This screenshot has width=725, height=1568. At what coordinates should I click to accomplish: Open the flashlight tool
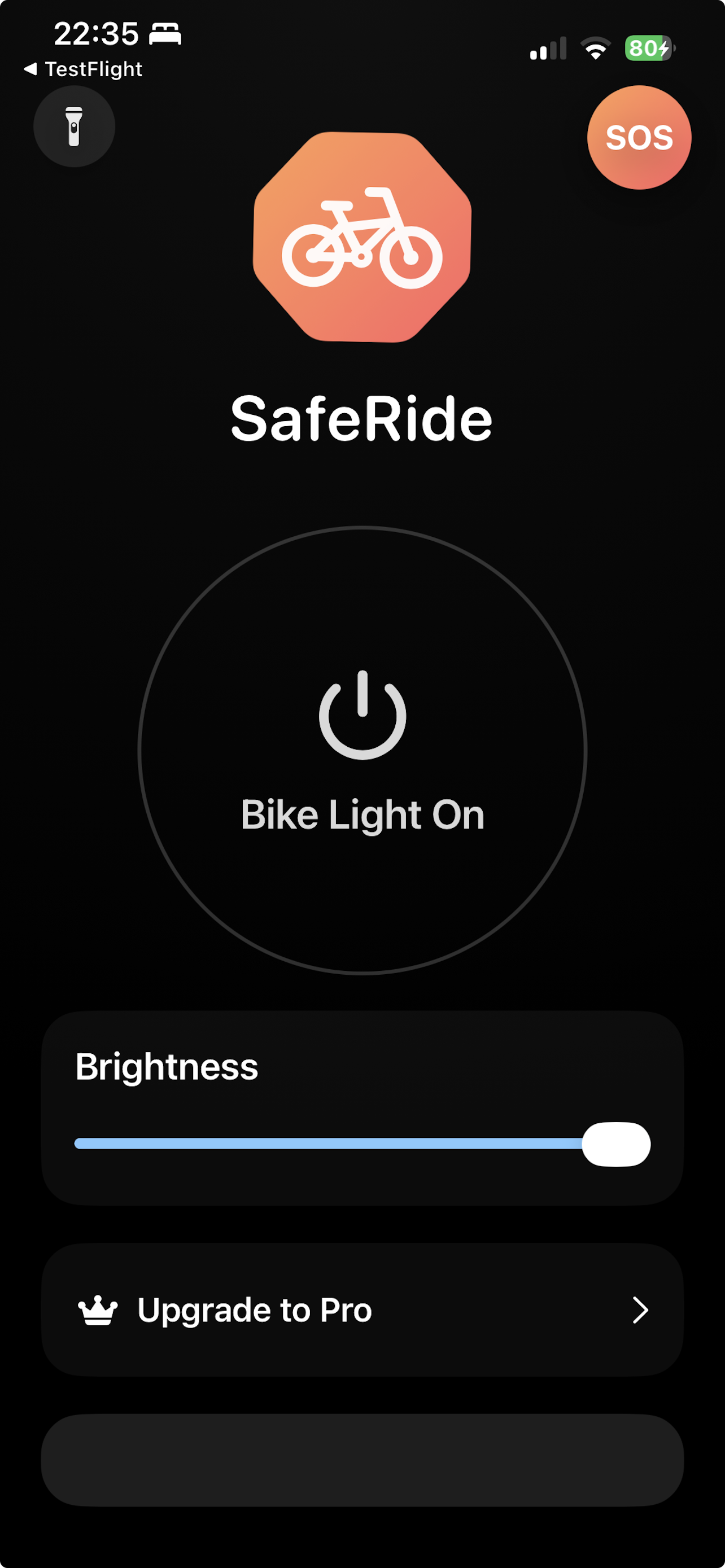(x=75, y=125)
